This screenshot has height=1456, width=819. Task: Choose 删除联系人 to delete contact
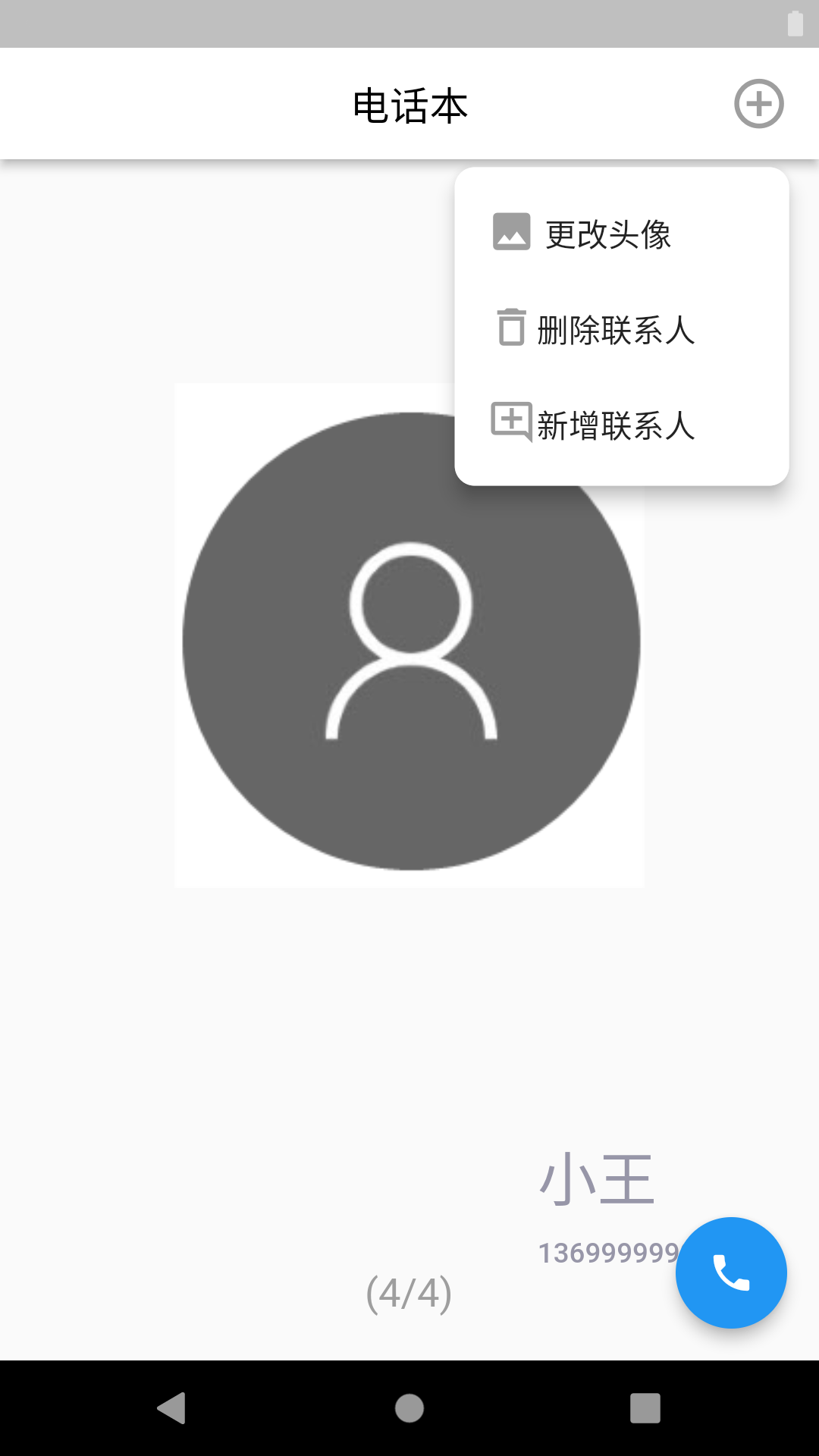coord(614,330)
